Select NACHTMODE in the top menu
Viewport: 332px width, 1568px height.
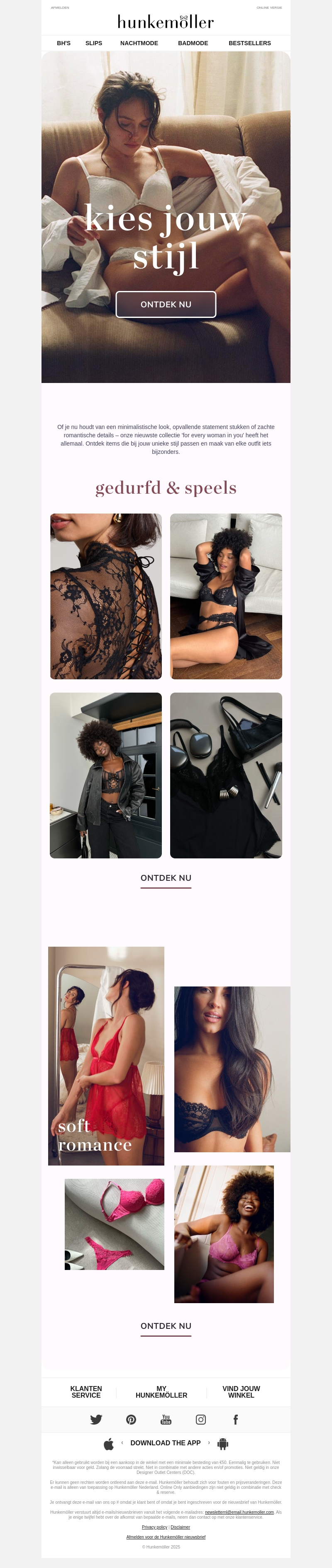point(139,43)
